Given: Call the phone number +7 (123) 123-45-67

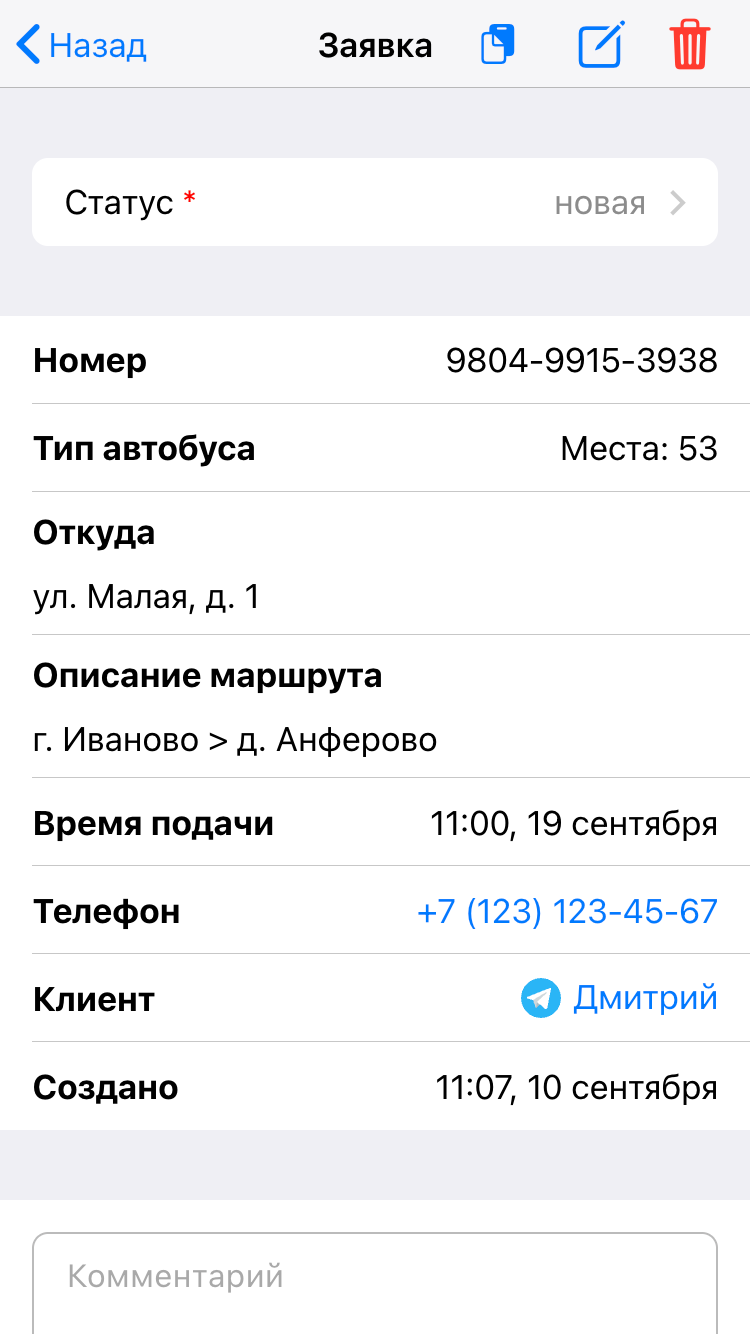Looking at the screenshot, I should pos(567,911).
